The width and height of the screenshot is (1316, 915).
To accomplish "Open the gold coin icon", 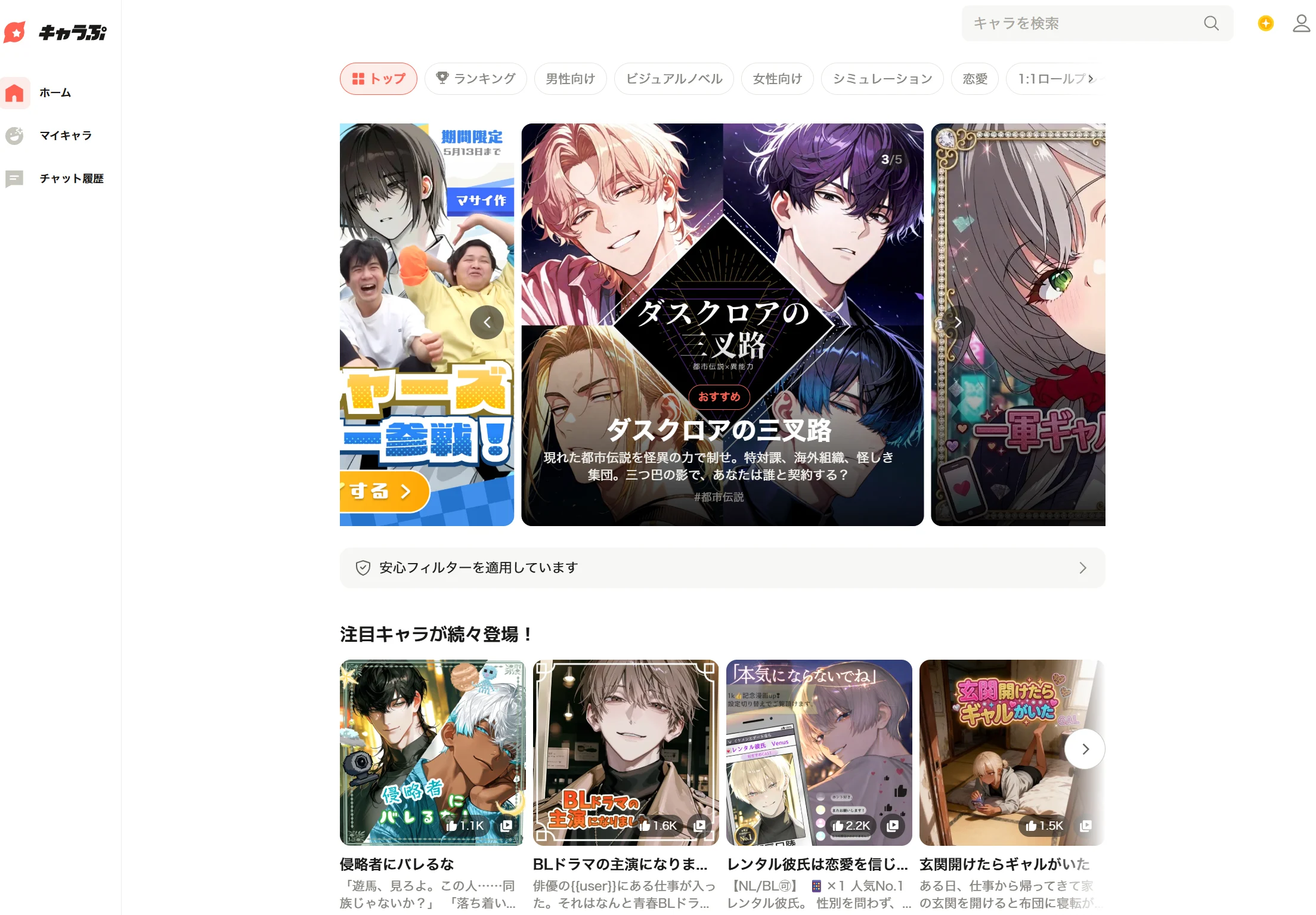I will click(x=1265, y=23).
